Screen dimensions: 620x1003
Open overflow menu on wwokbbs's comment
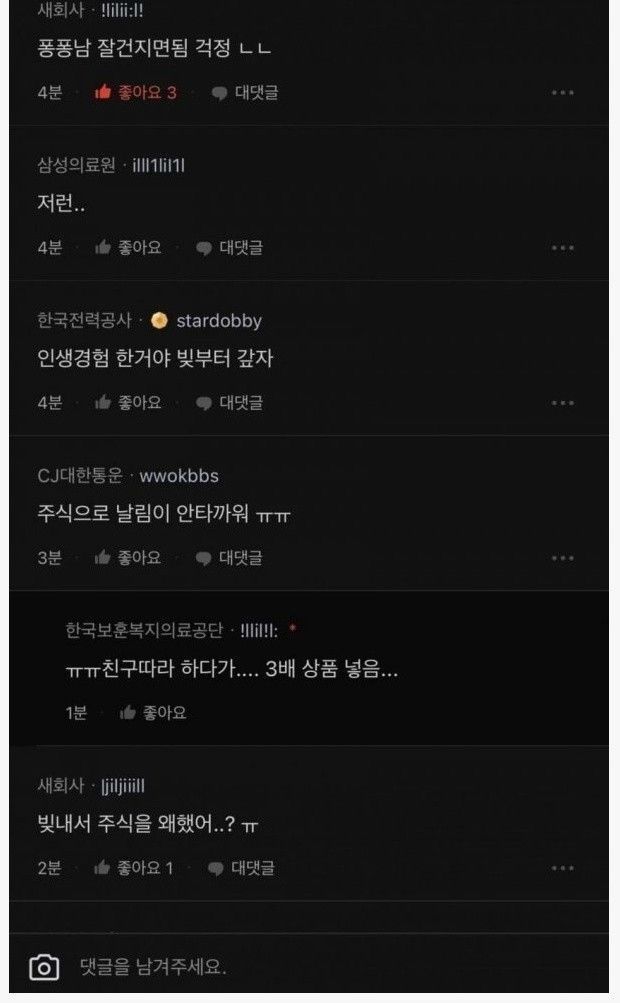562,558
